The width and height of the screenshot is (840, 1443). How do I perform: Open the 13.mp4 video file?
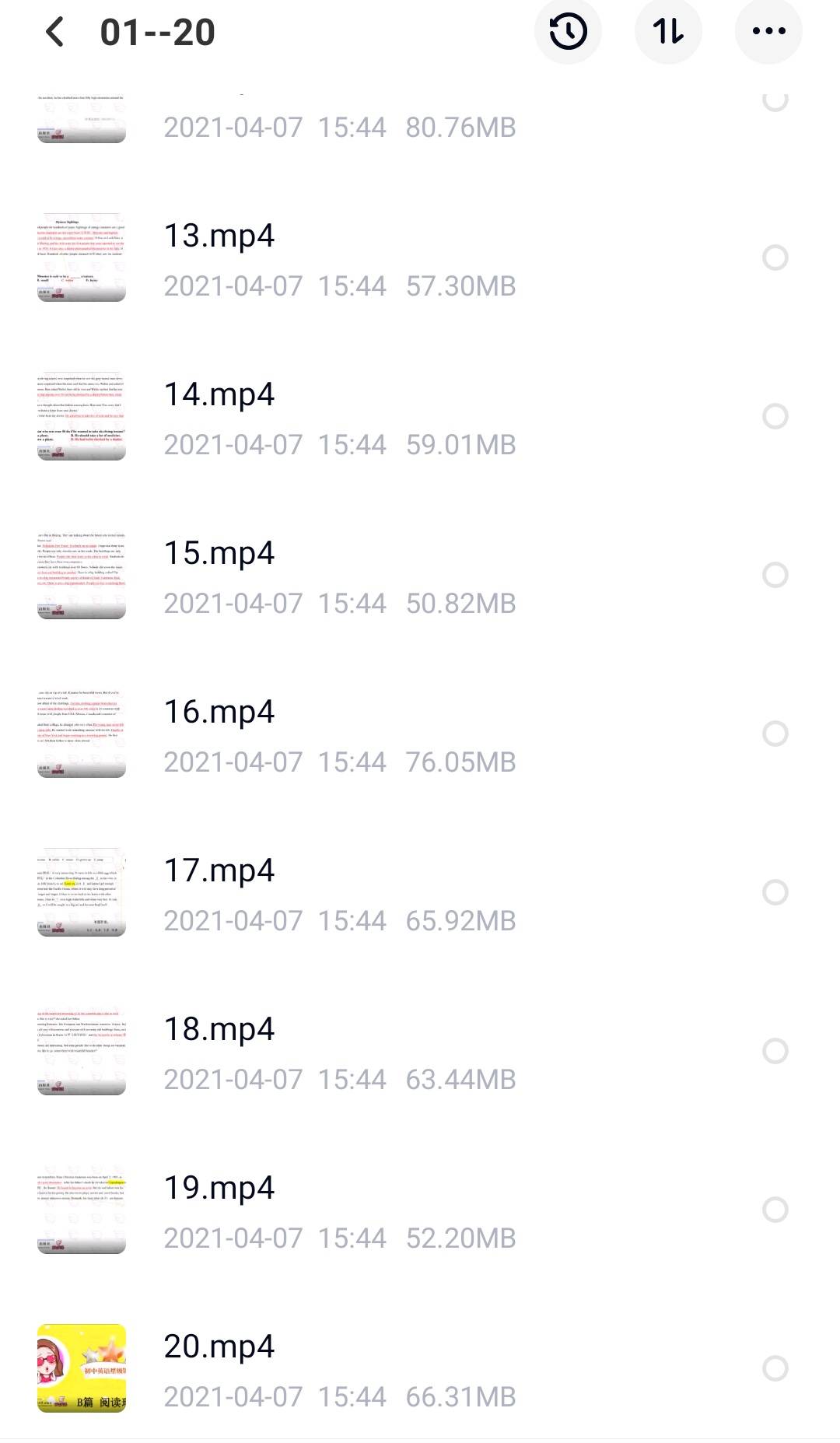click(219, 236)
